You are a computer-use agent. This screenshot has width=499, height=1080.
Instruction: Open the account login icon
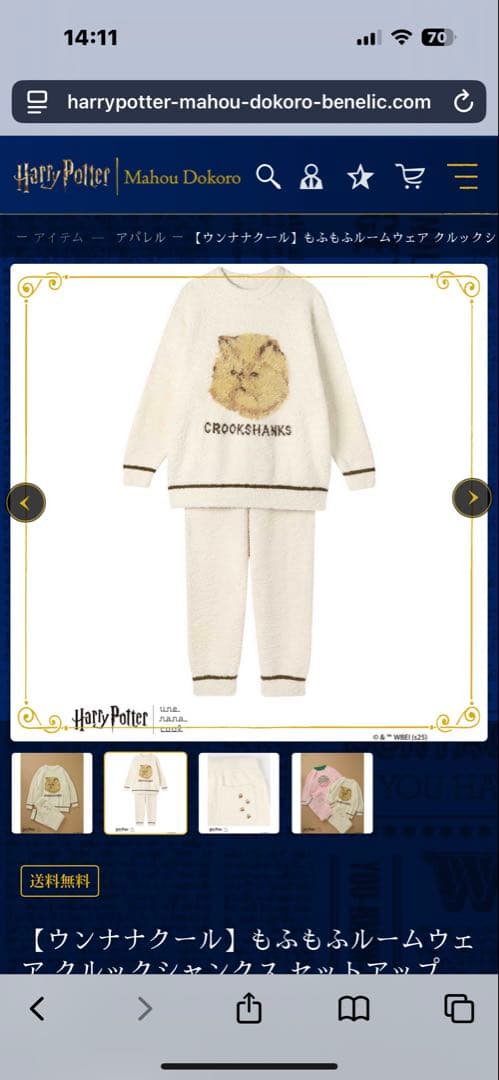(312, 177)
